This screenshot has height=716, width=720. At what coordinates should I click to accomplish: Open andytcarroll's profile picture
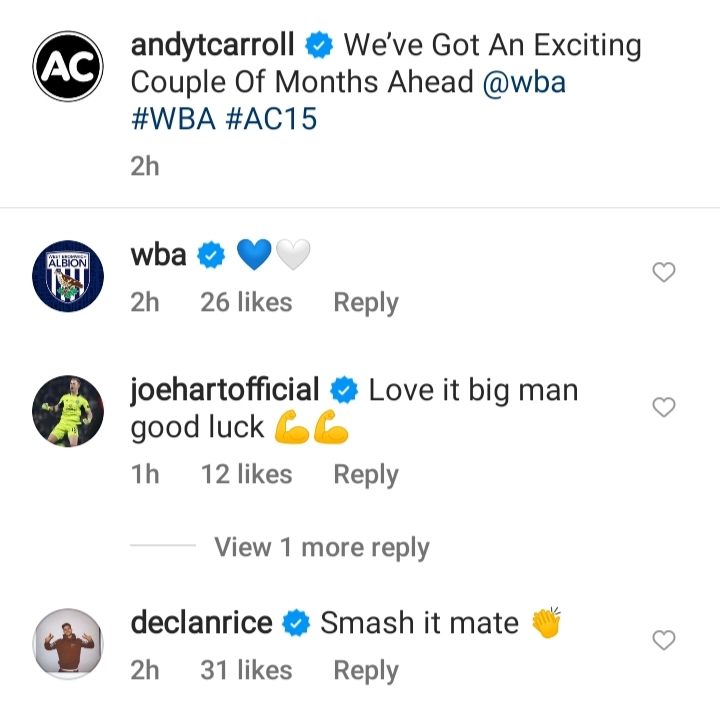66,66
